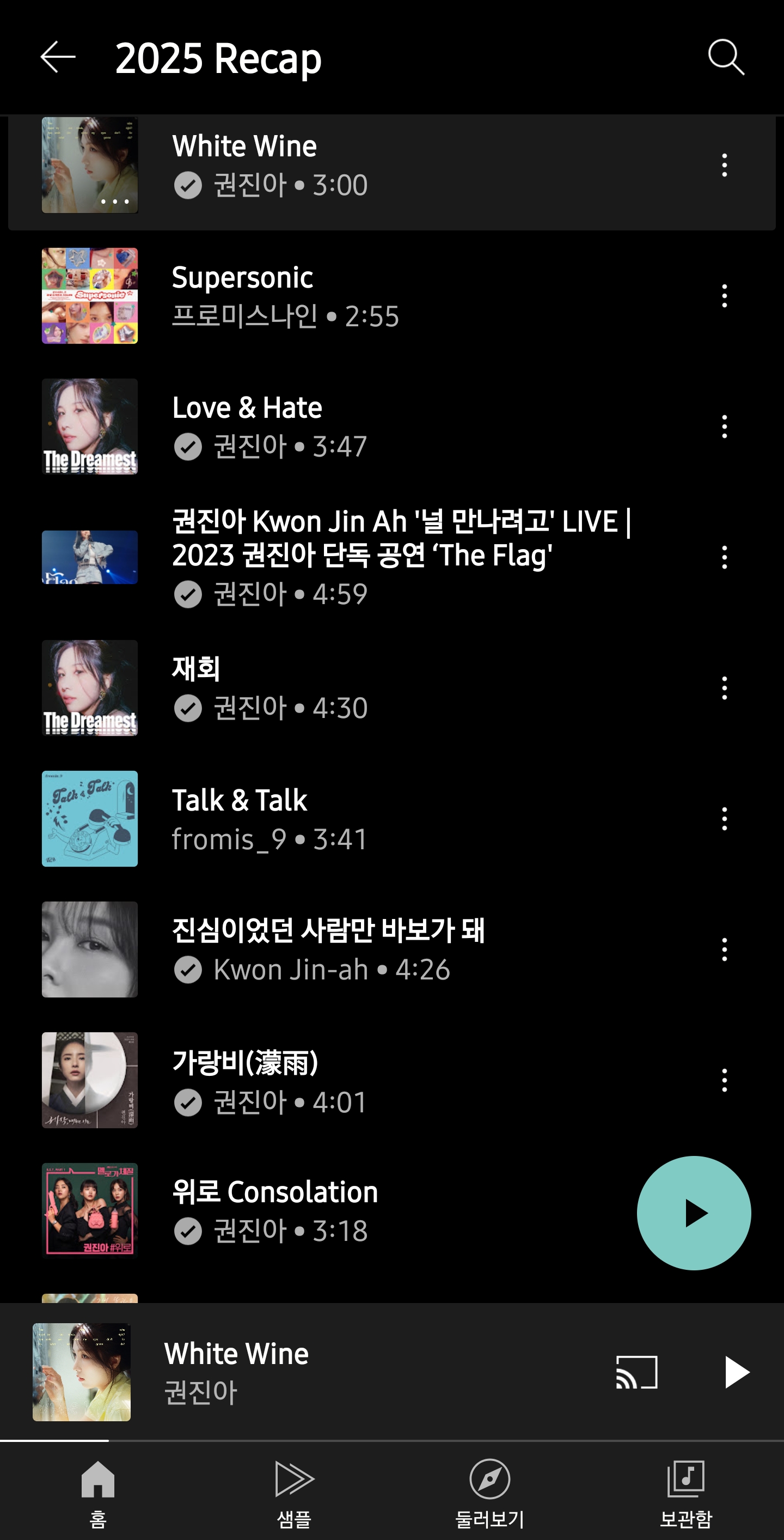The image size is (784, 1540).
Task: Tap the floating teal play button
Action: coord(693,1213)
